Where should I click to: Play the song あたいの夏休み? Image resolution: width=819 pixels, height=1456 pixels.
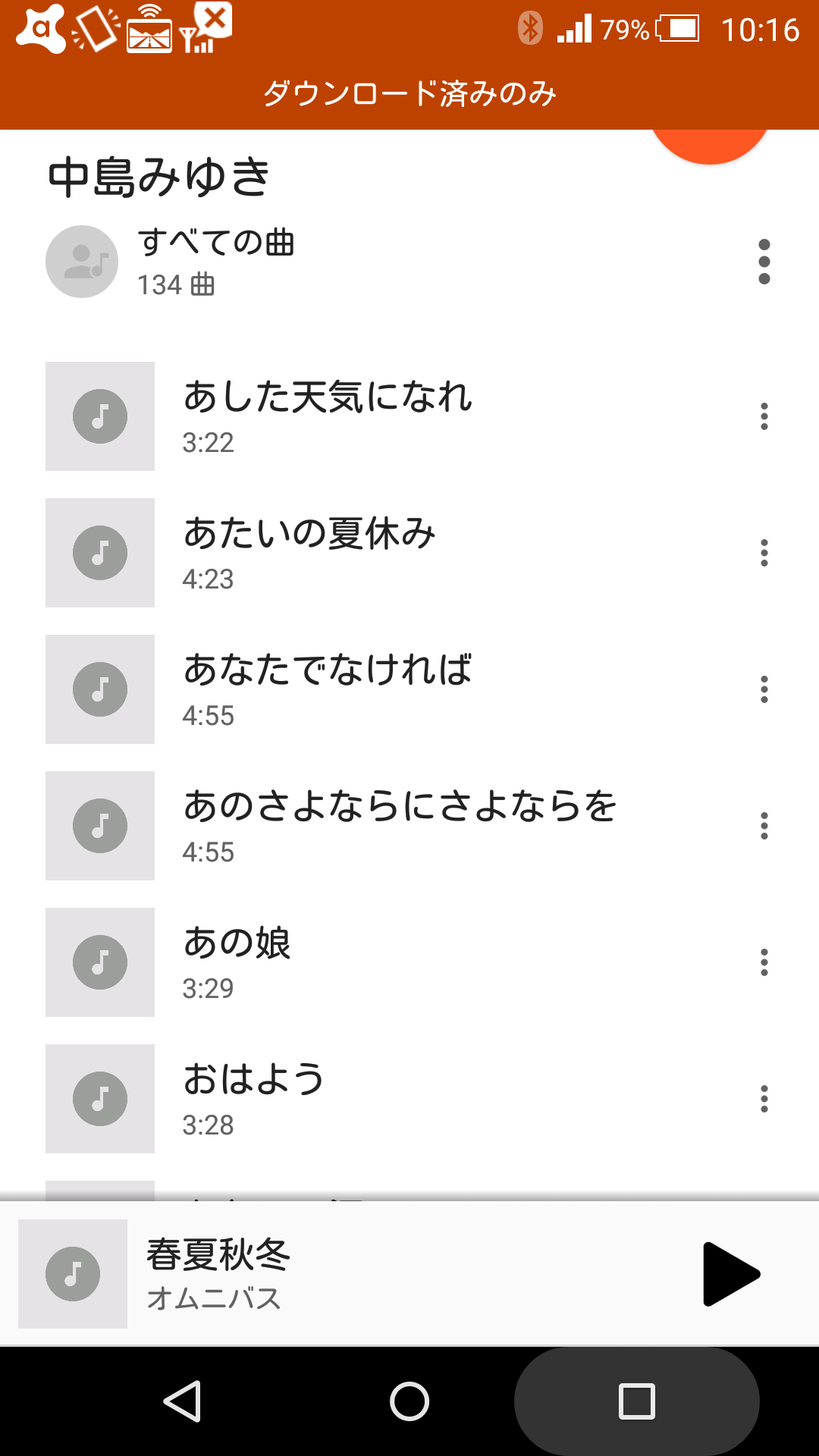pyautogui.click(x=309, y=552)
